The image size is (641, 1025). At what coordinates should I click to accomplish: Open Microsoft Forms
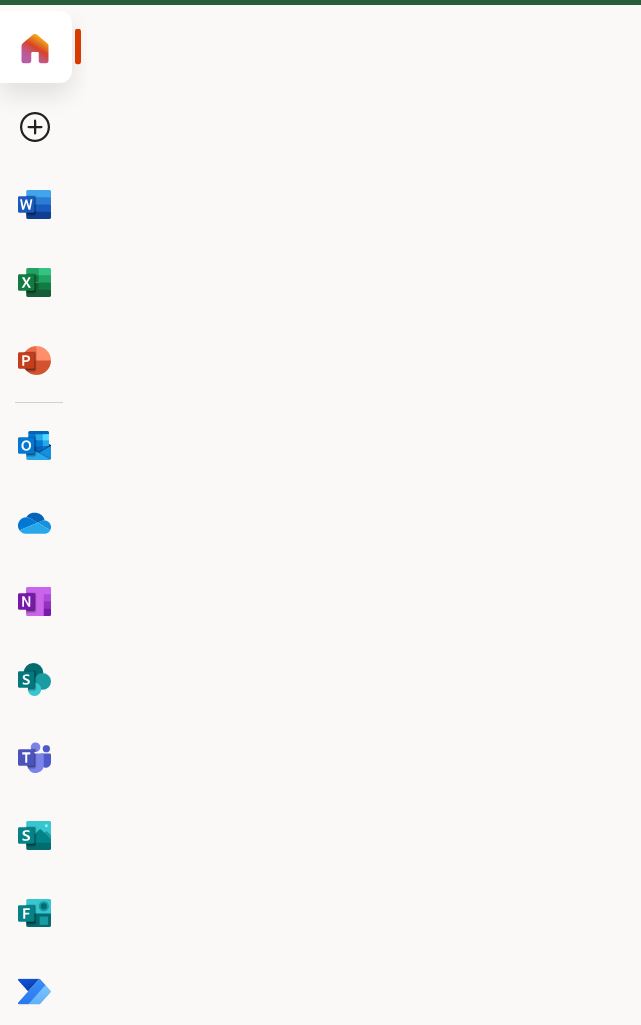pyautogui.click(x=35, y=913)
